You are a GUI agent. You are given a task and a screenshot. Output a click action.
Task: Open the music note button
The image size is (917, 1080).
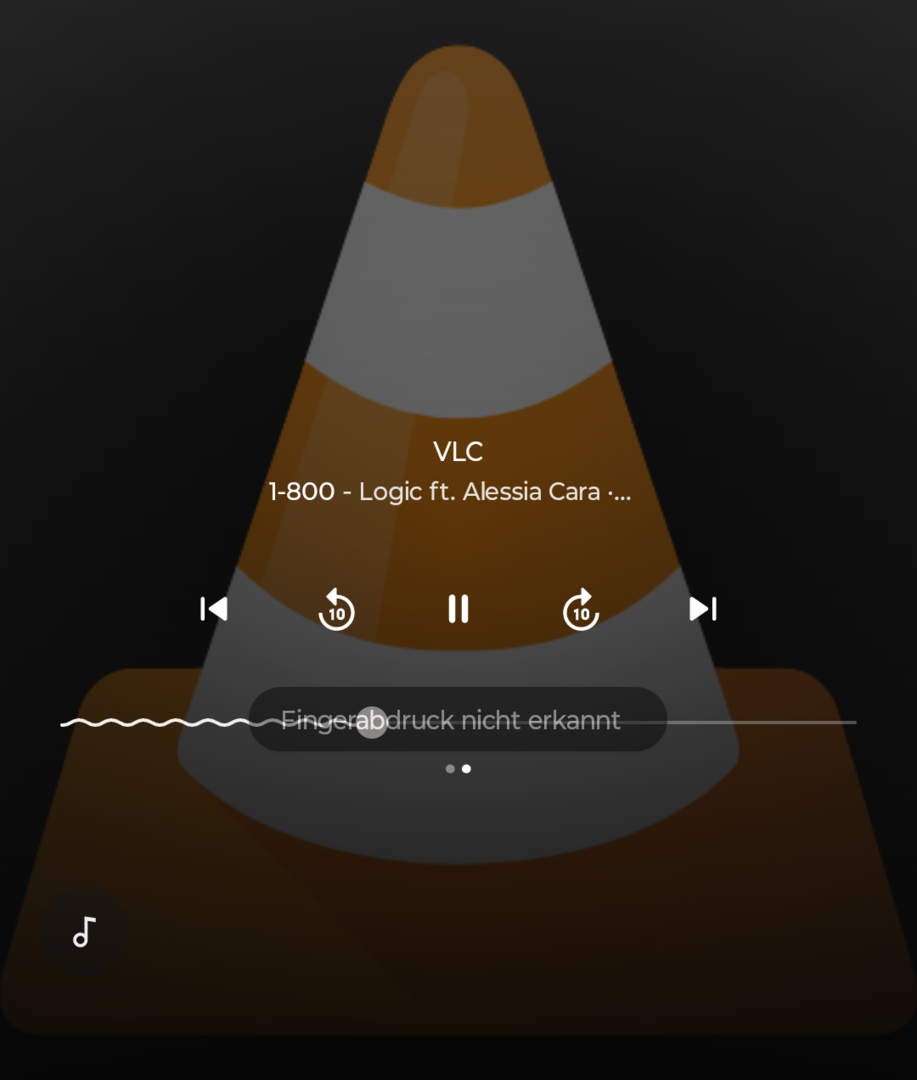click(x=85, y=932)
